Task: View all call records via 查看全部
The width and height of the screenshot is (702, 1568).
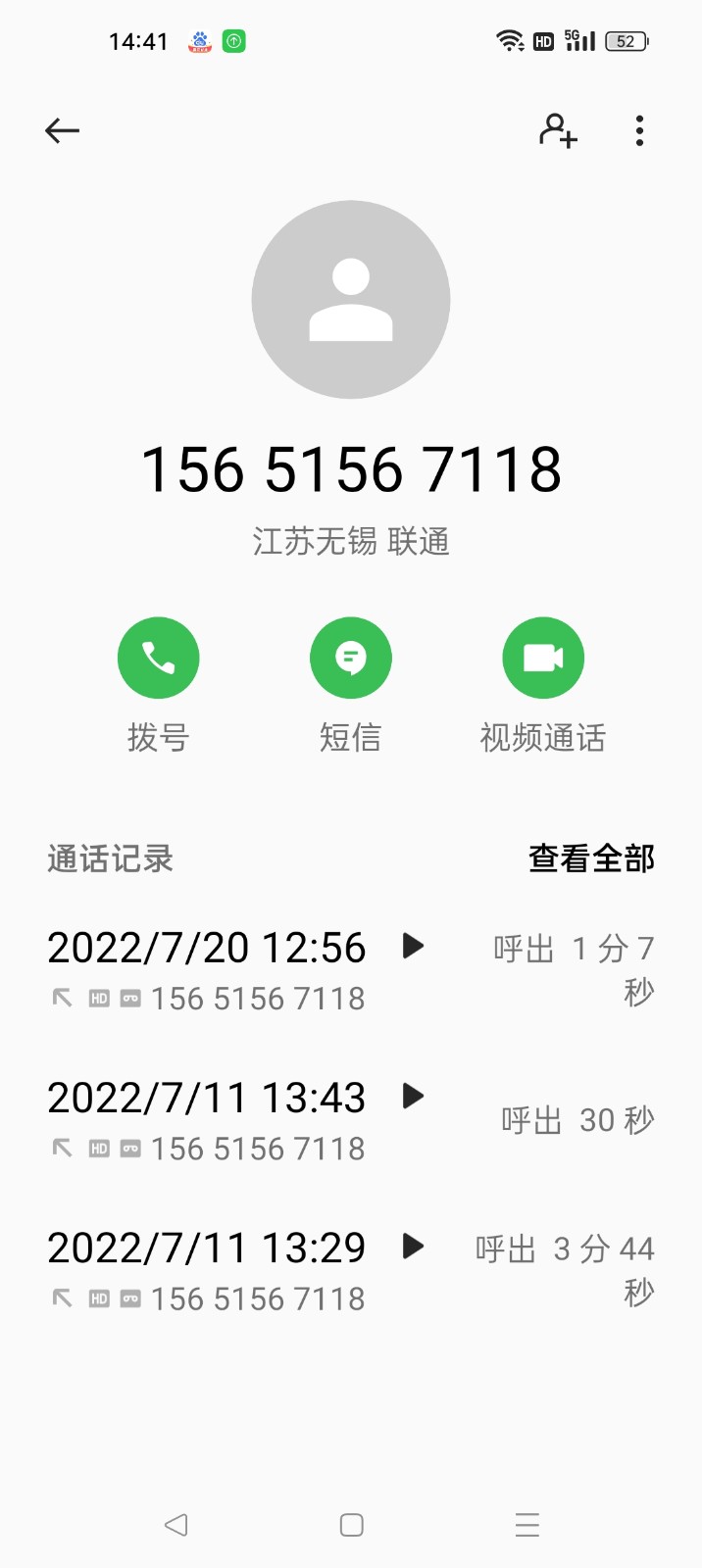Action: (x=591, y=858)
